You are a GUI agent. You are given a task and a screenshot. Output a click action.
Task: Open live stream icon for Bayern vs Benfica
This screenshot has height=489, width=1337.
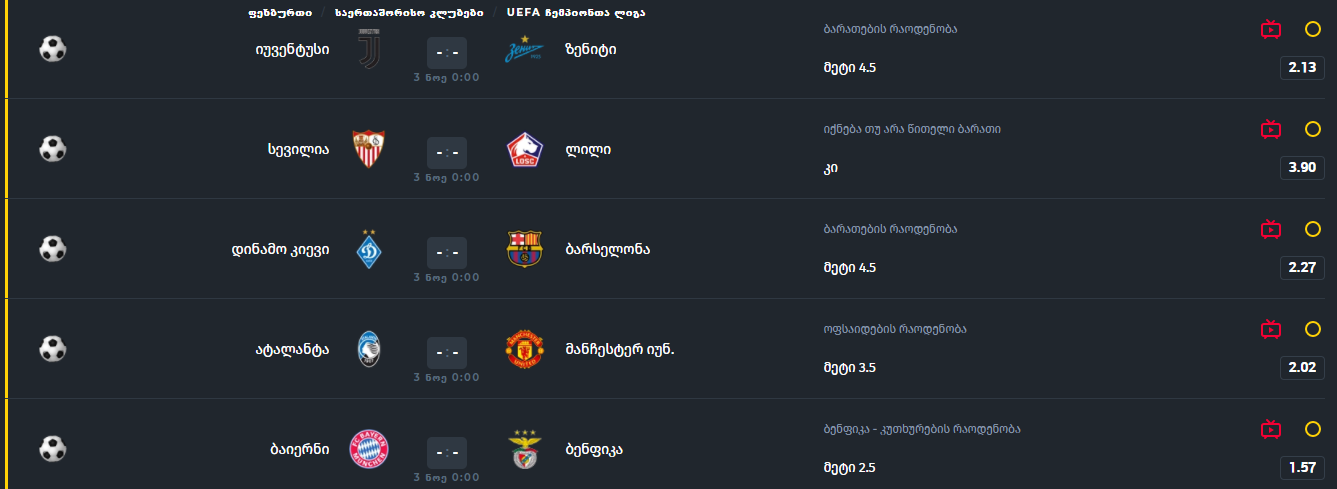(x=1271, y=429)
